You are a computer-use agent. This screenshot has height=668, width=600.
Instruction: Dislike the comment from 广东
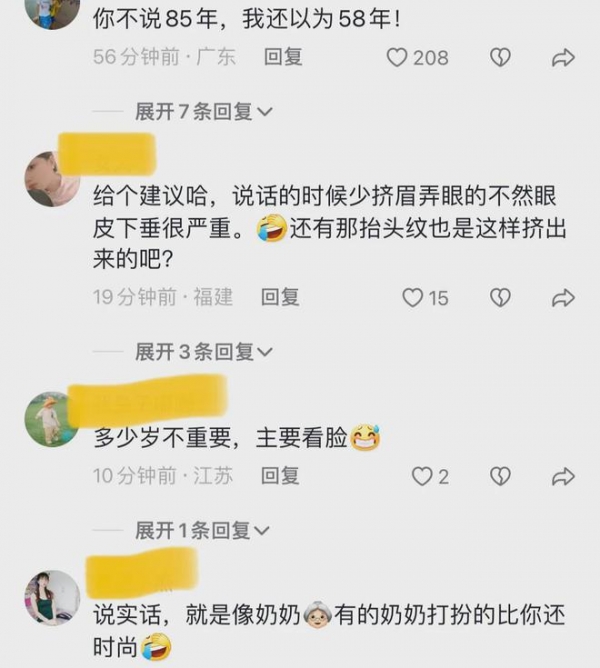(500, 58)
